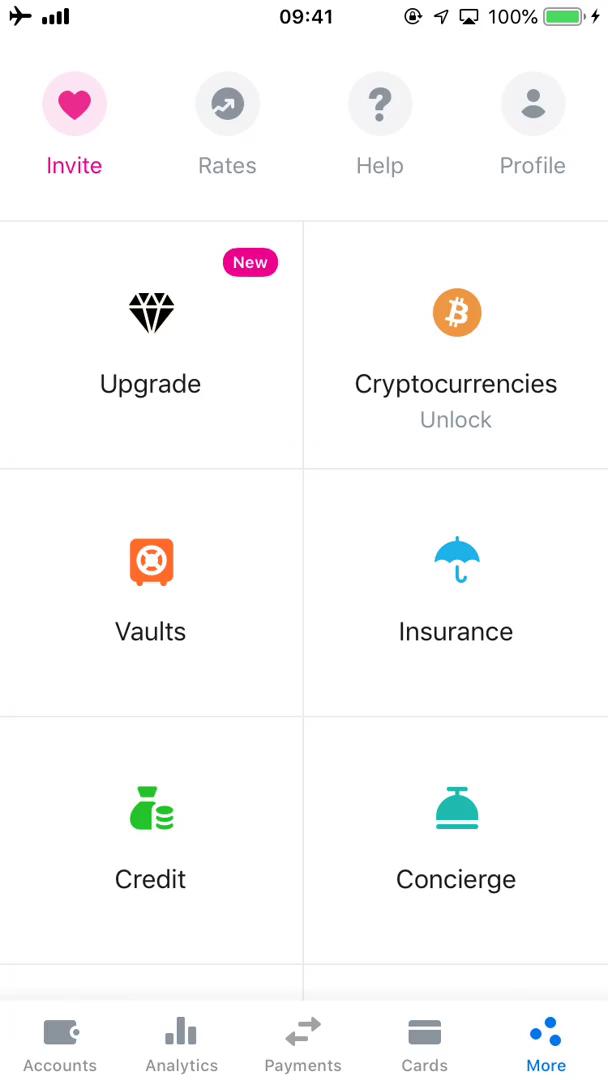Screen dimensions: 608x1080
Task: Open the Upgrade tile
Action: (151, 345)
